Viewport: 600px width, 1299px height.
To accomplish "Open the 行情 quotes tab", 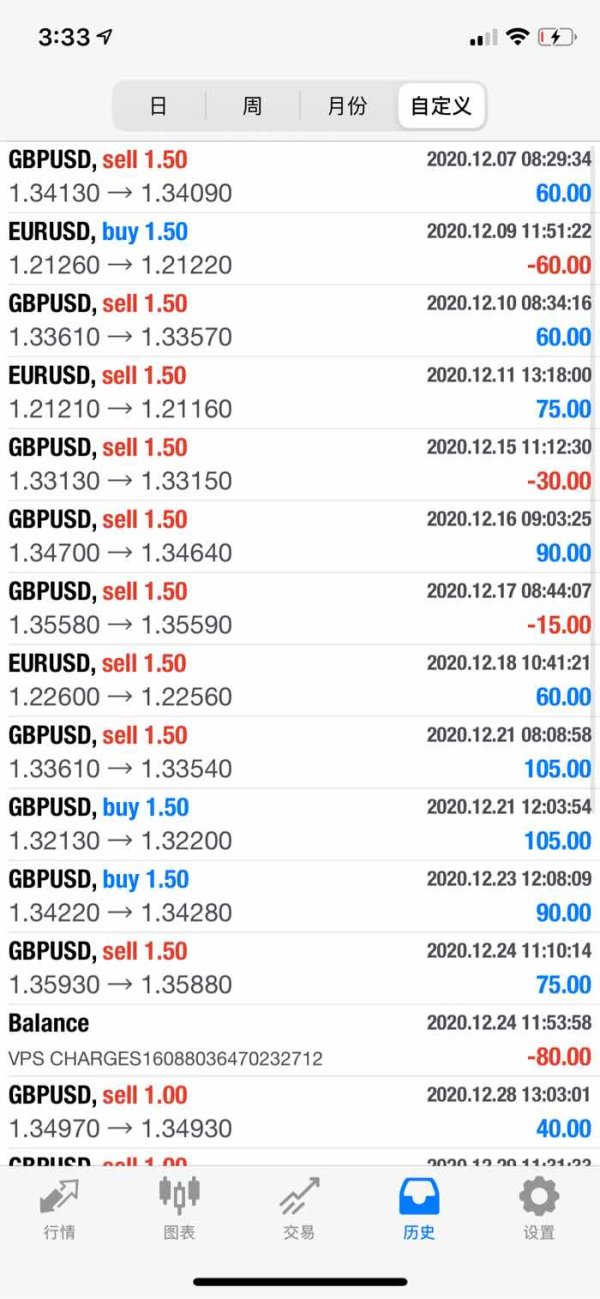I will coord(59,1208).
